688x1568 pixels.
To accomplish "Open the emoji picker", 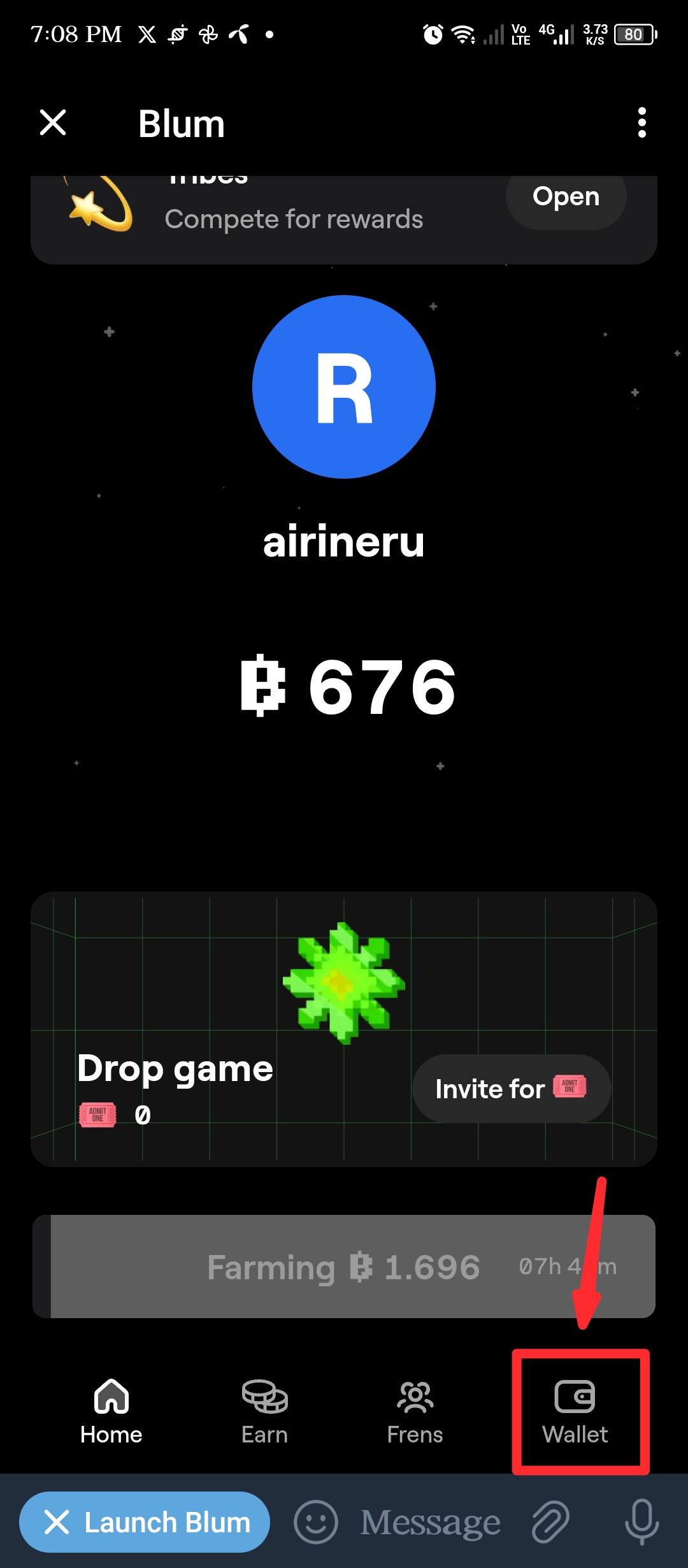I will coord(315,1522).
